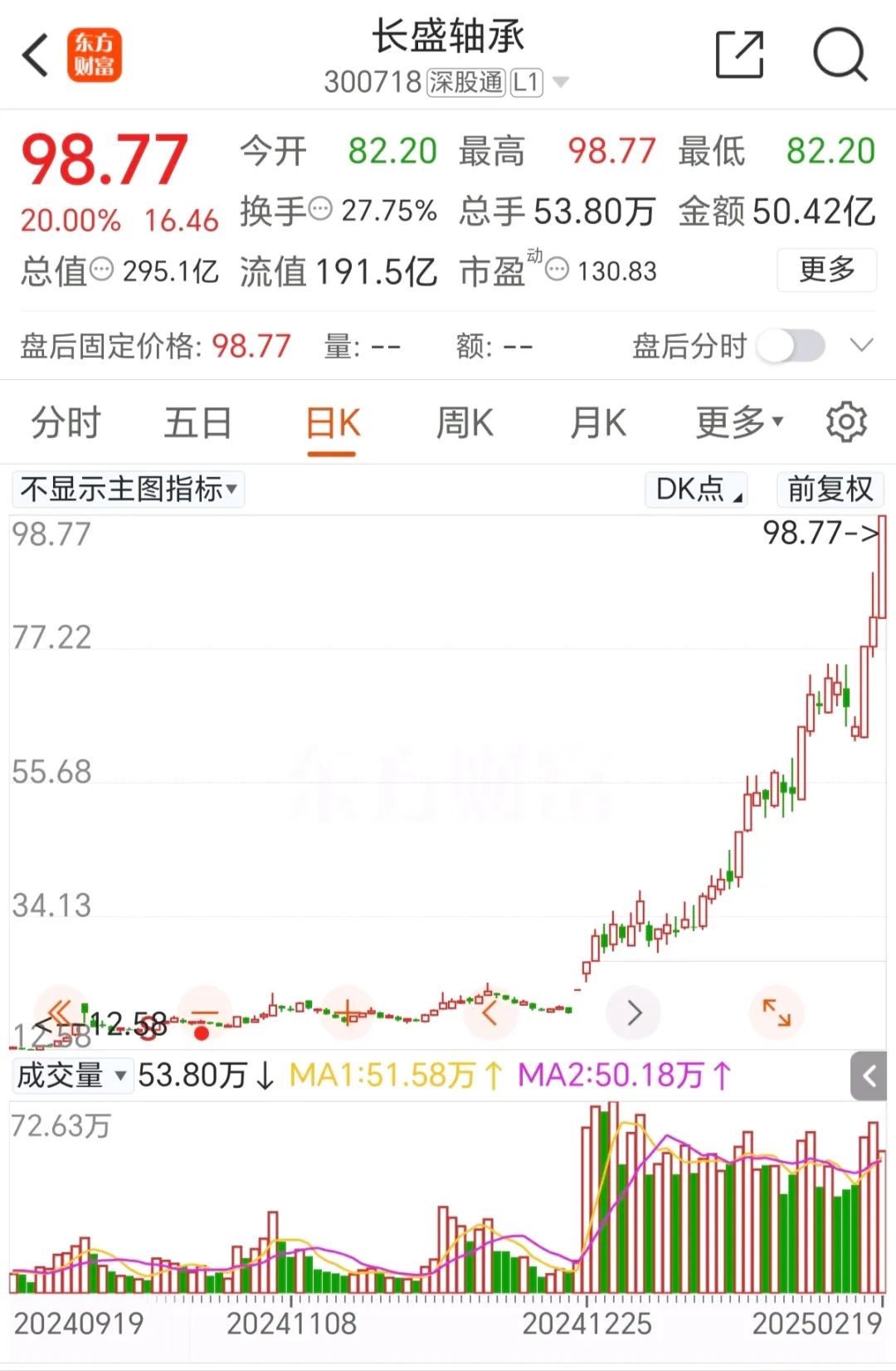The height and width of the screenshot is (1371, 896).
Task: Expand the 盘后固定价格 row chevron
Action: coord(862,345)
